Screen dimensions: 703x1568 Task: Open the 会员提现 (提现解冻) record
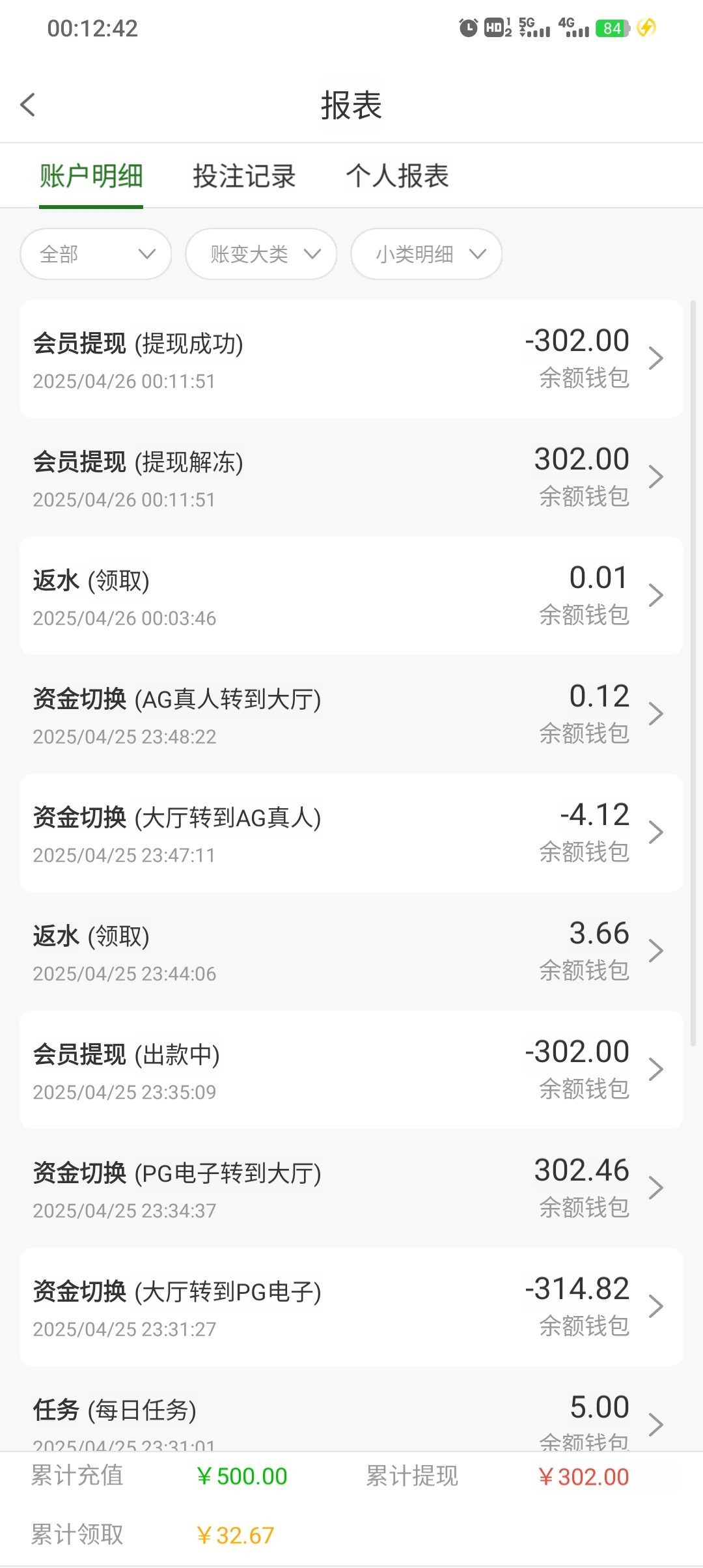click(351, 477)
